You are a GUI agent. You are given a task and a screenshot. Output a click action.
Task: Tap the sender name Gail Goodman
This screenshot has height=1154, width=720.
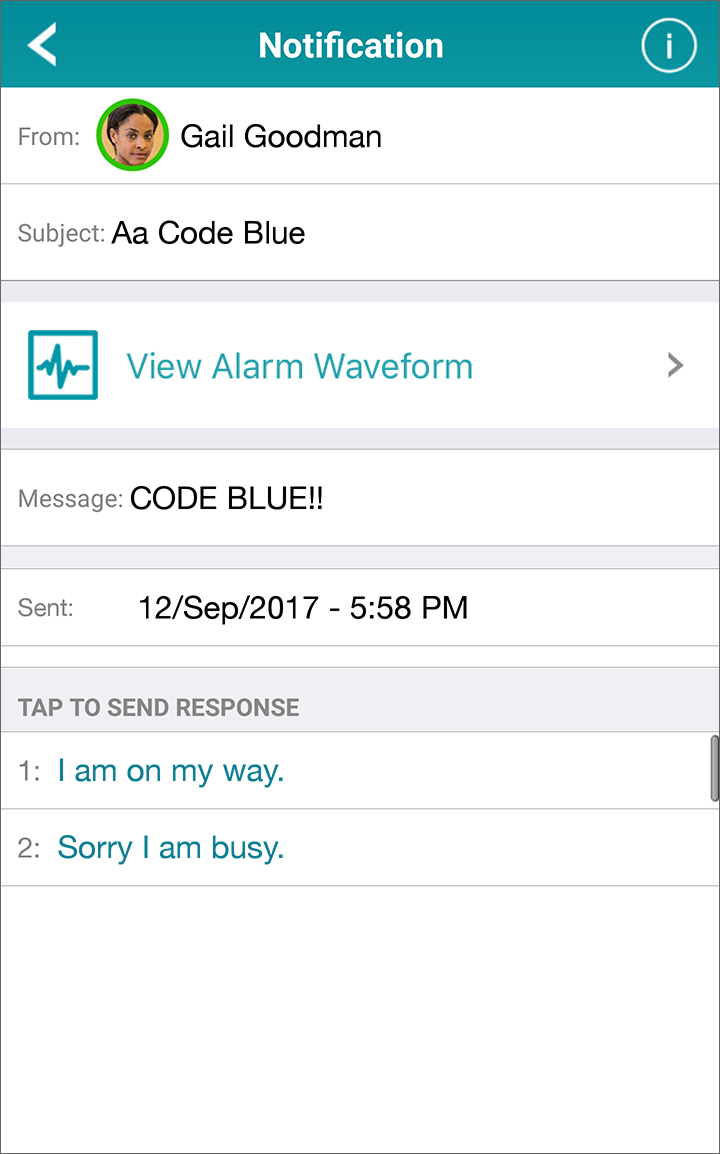coord(280,136)
